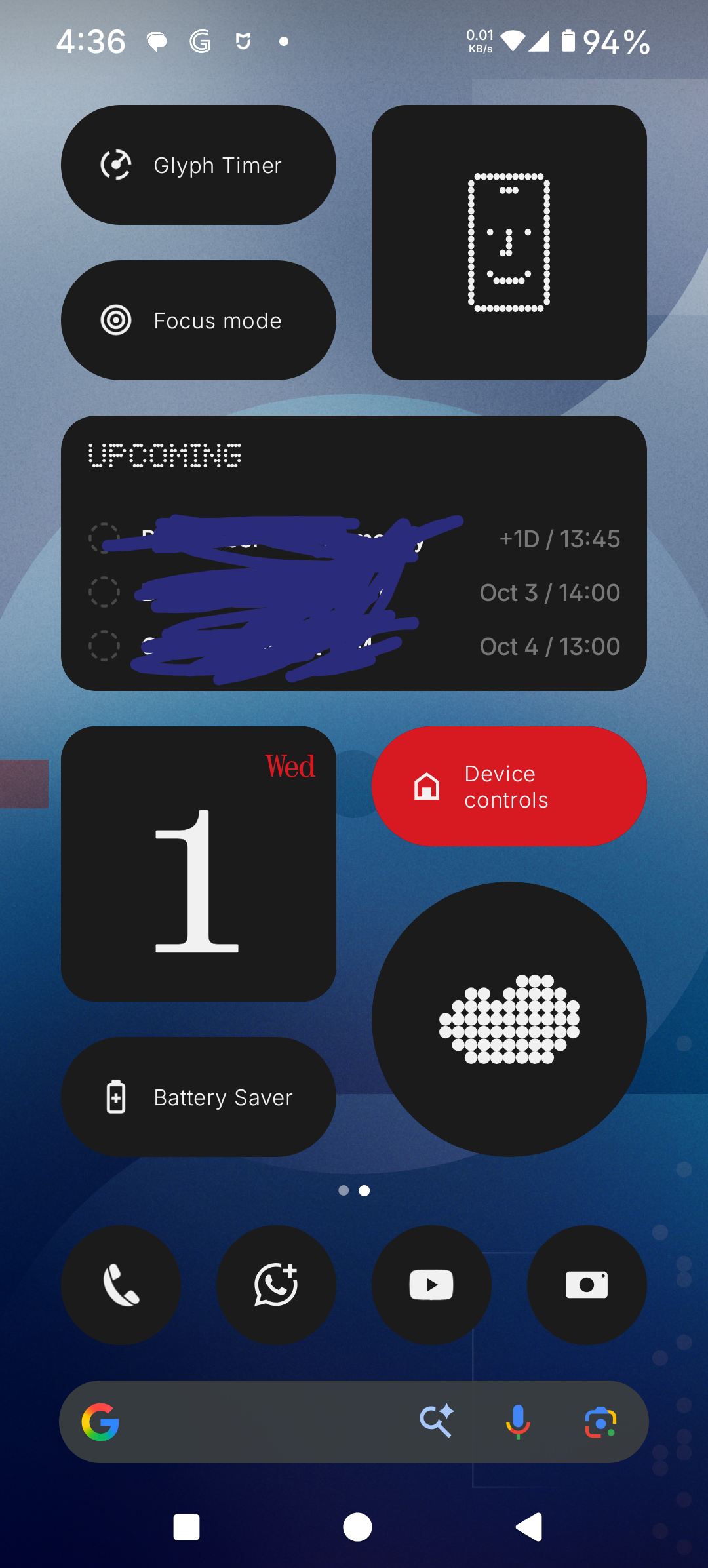Image resolution: width=708 pixels, height=1568 pixels.
Task: Open the cloud weather widget
Action: click(509, 1019)
